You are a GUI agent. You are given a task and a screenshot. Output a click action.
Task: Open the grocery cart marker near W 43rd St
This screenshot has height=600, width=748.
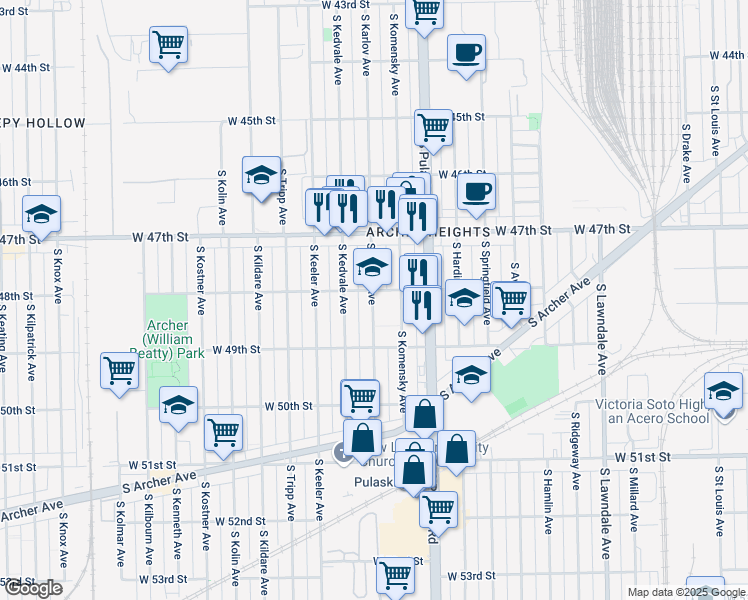pos(426,12)
